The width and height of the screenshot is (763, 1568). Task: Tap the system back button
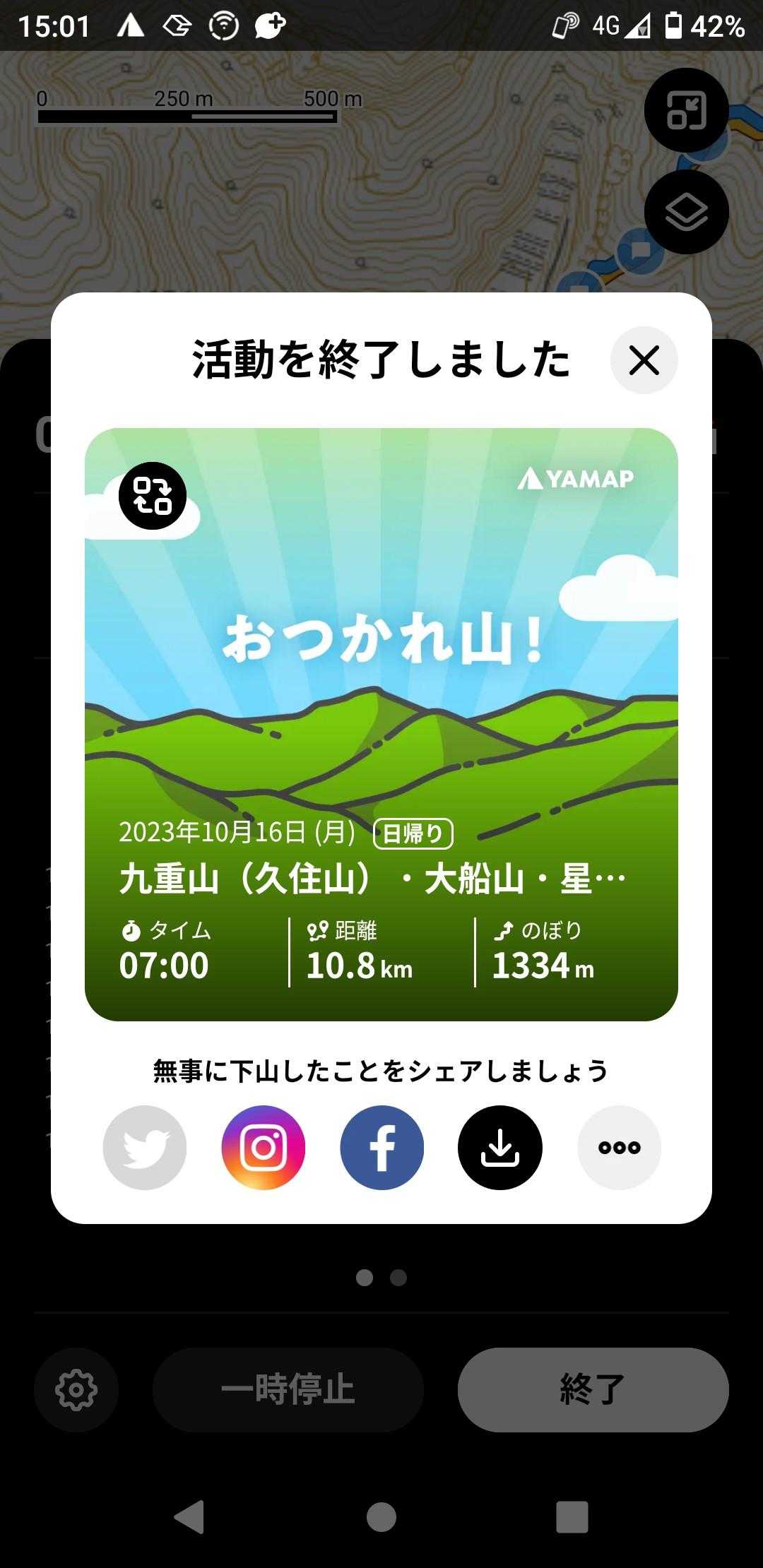click(189, 1516)
